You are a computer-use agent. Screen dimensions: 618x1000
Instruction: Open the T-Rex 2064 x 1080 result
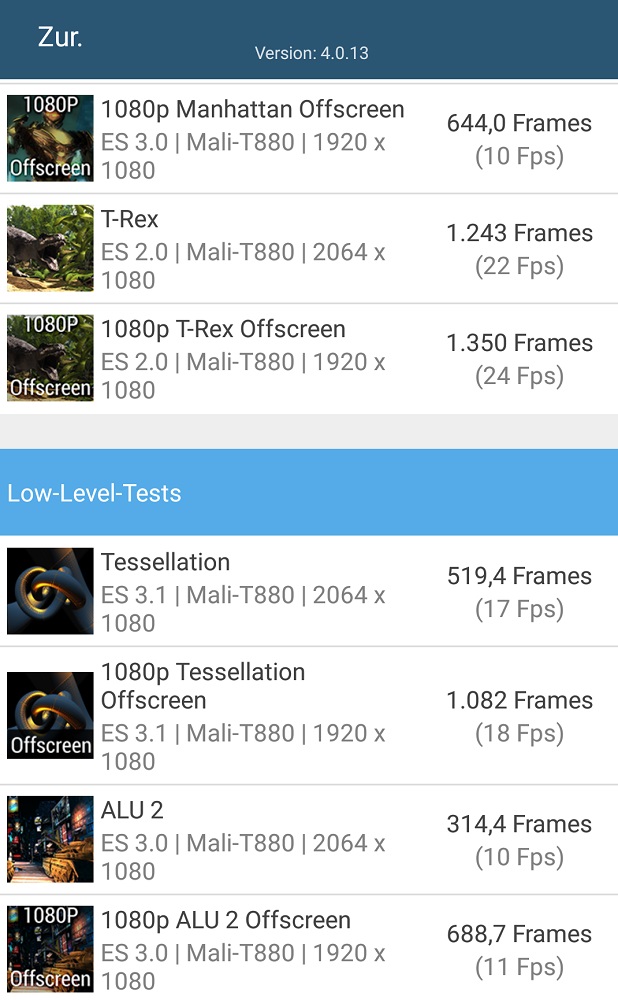pyautogui.click(x=309, y=249)
